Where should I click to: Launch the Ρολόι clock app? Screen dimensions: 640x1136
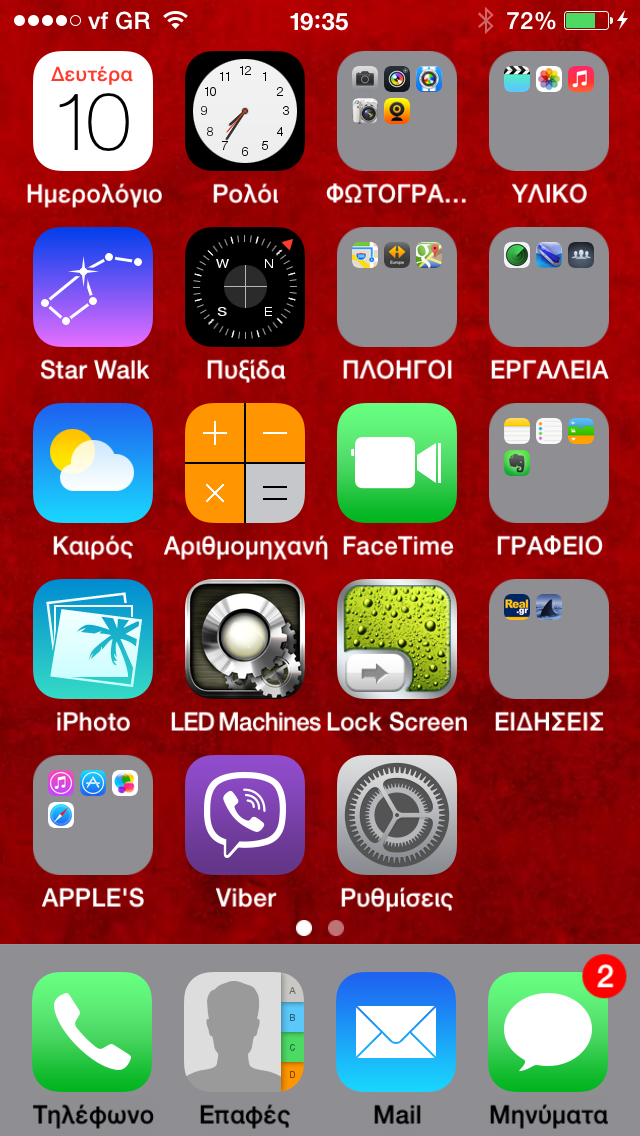tap(245, 111)
